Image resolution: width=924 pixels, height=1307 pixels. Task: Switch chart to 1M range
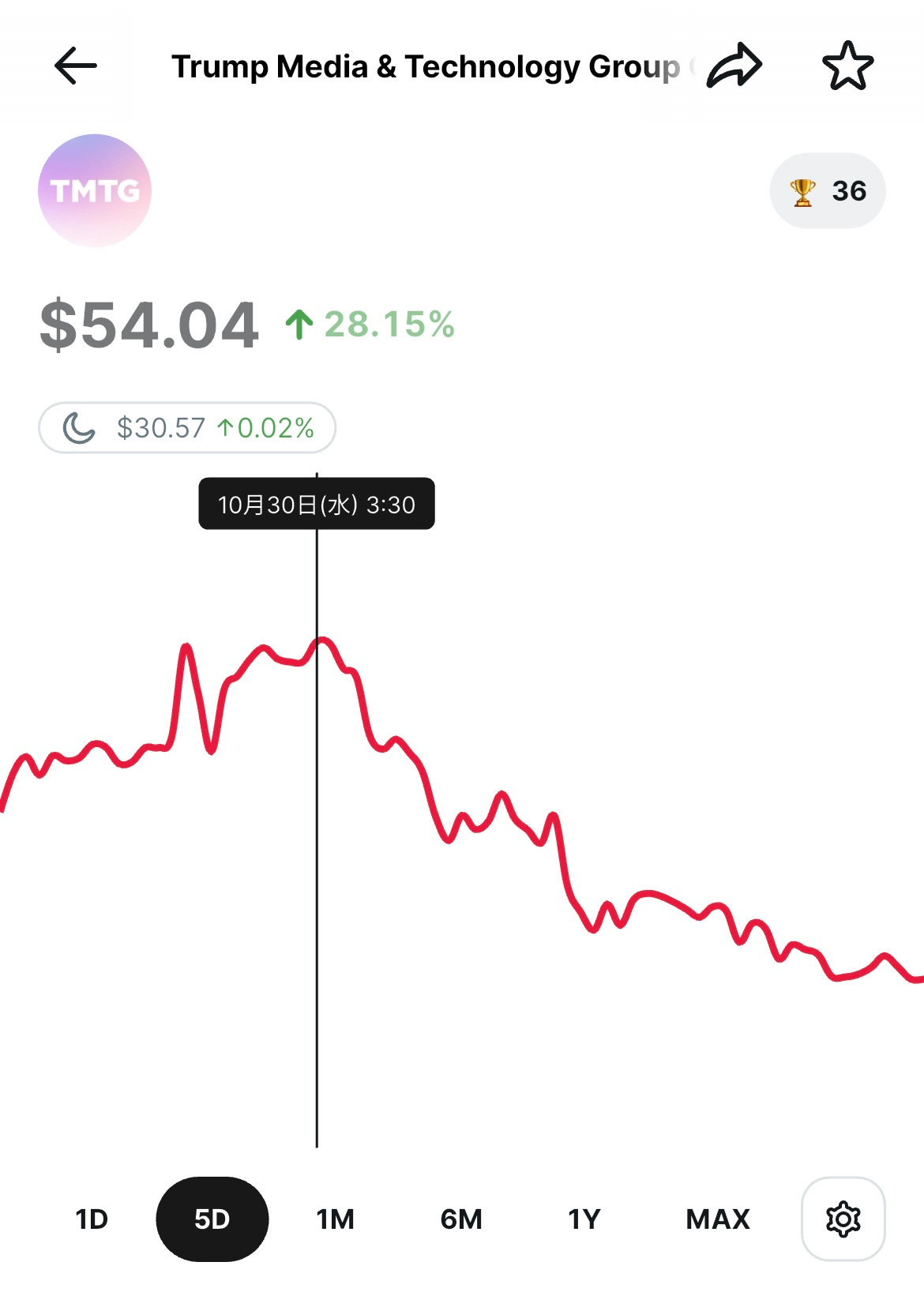(336, 1219)
